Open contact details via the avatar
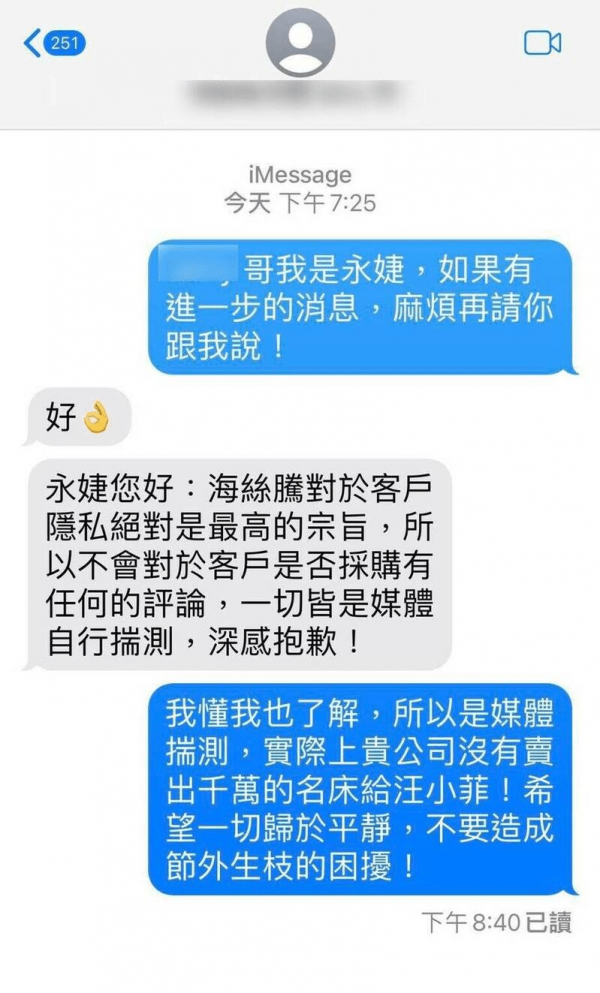Viewport: 600px width, 993px height. [300, 44]
